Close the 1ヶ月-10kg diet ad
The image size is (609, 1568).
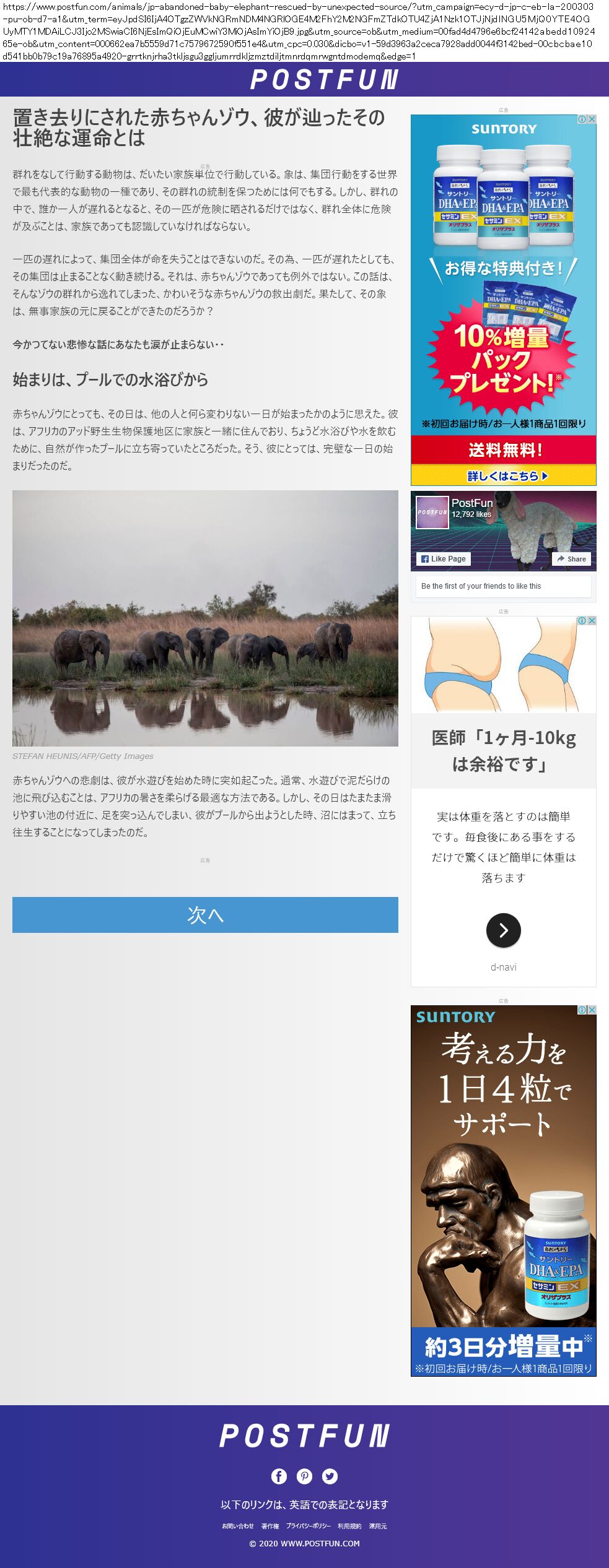click(592, 620)
